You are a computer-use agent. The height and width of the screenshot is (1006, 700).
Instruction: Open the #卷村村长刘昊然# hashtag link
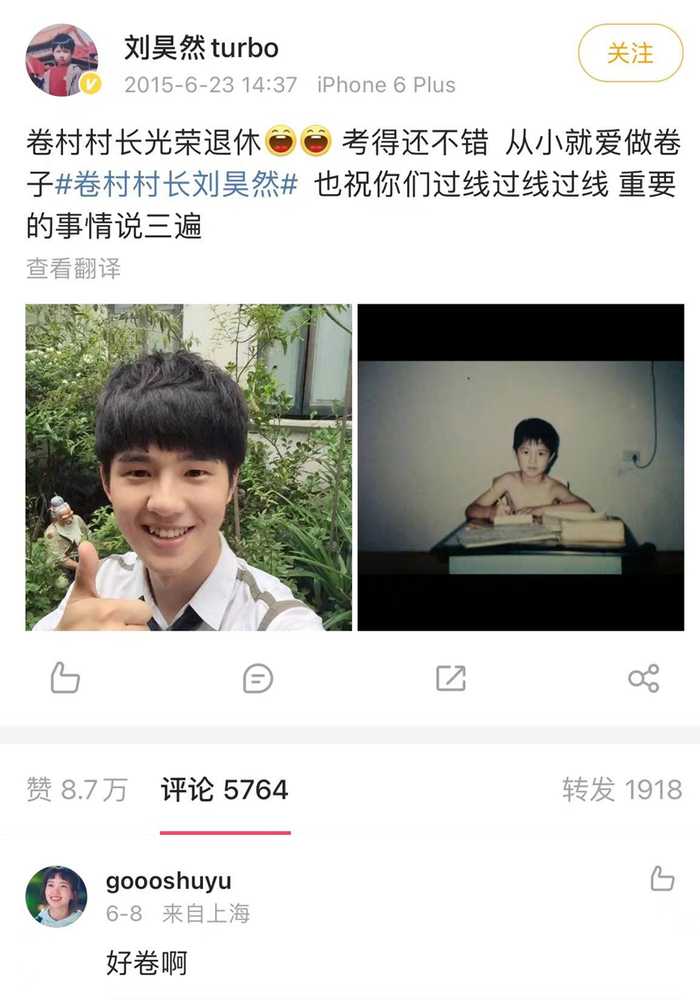177,185
